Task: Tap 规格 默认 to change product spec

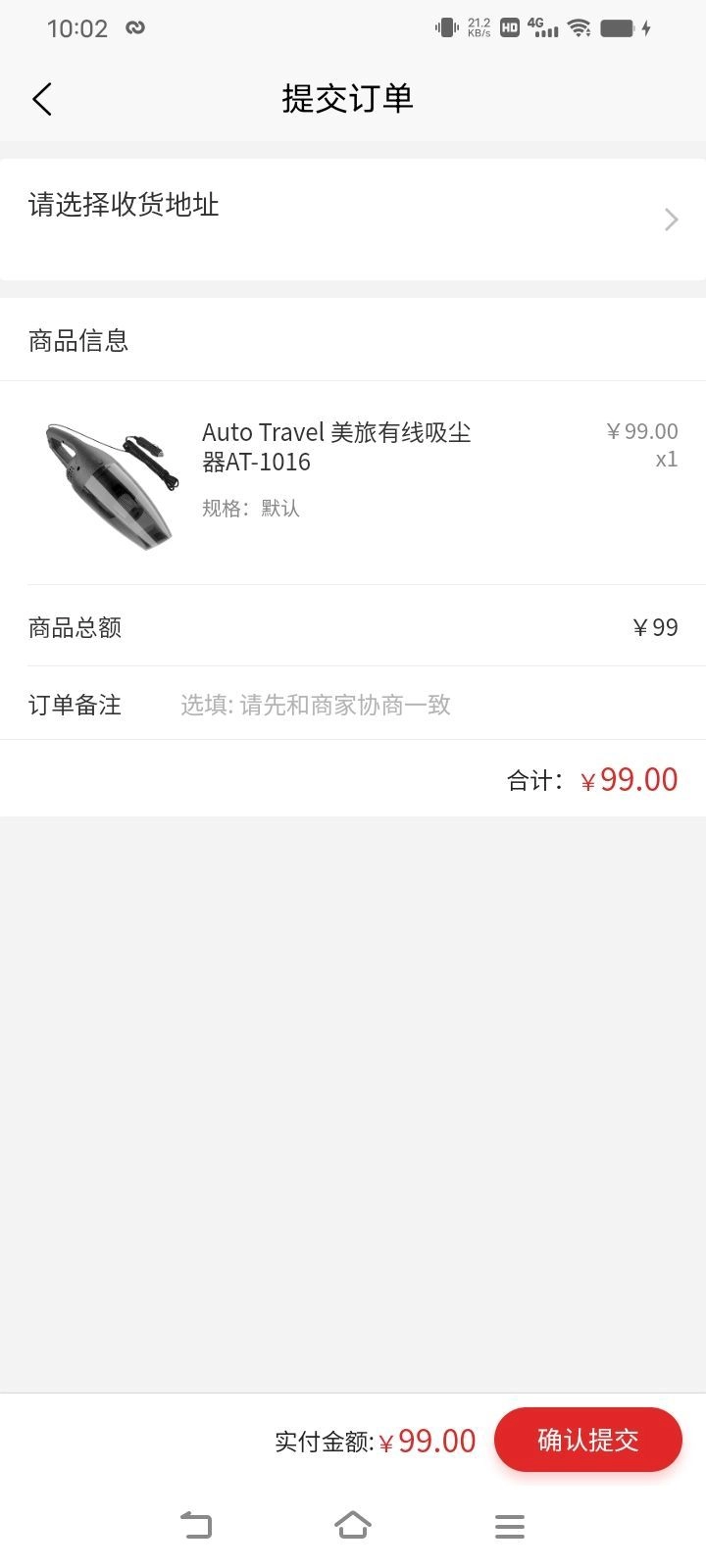Action: [x=250, y=508]
